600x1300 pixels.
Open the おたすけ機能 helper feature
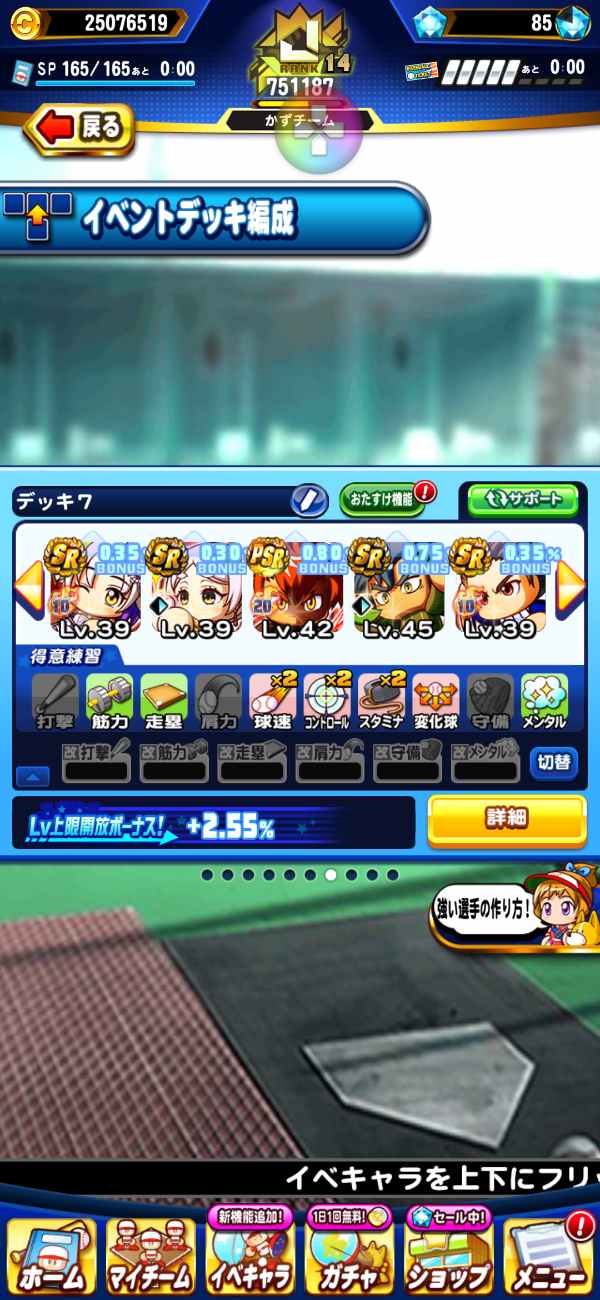[x=383, y=498]
